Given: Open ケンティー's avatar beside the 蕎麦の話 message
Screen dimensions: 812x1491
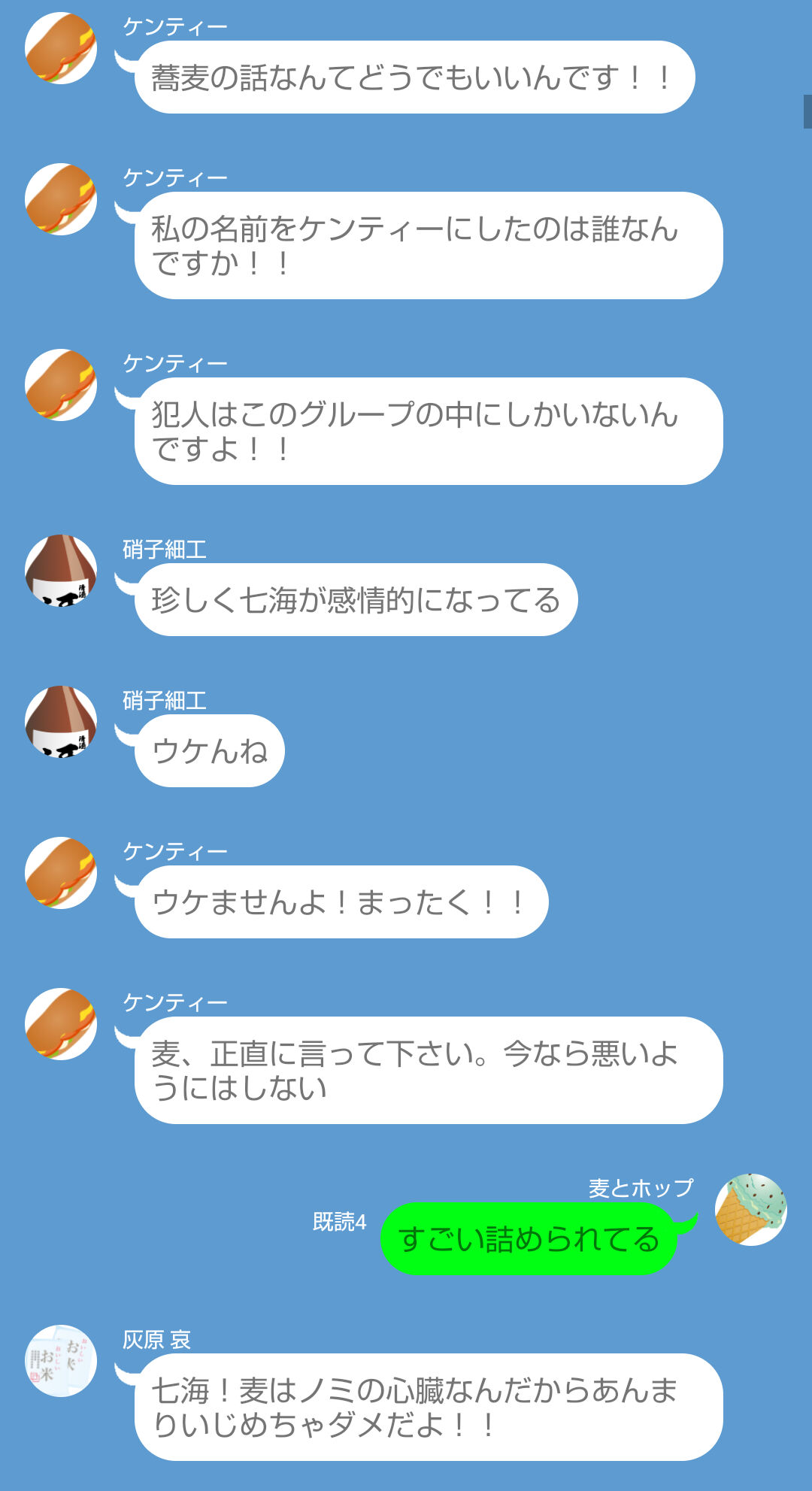Looking at the screenshot, I should click(x=61, y=48).
